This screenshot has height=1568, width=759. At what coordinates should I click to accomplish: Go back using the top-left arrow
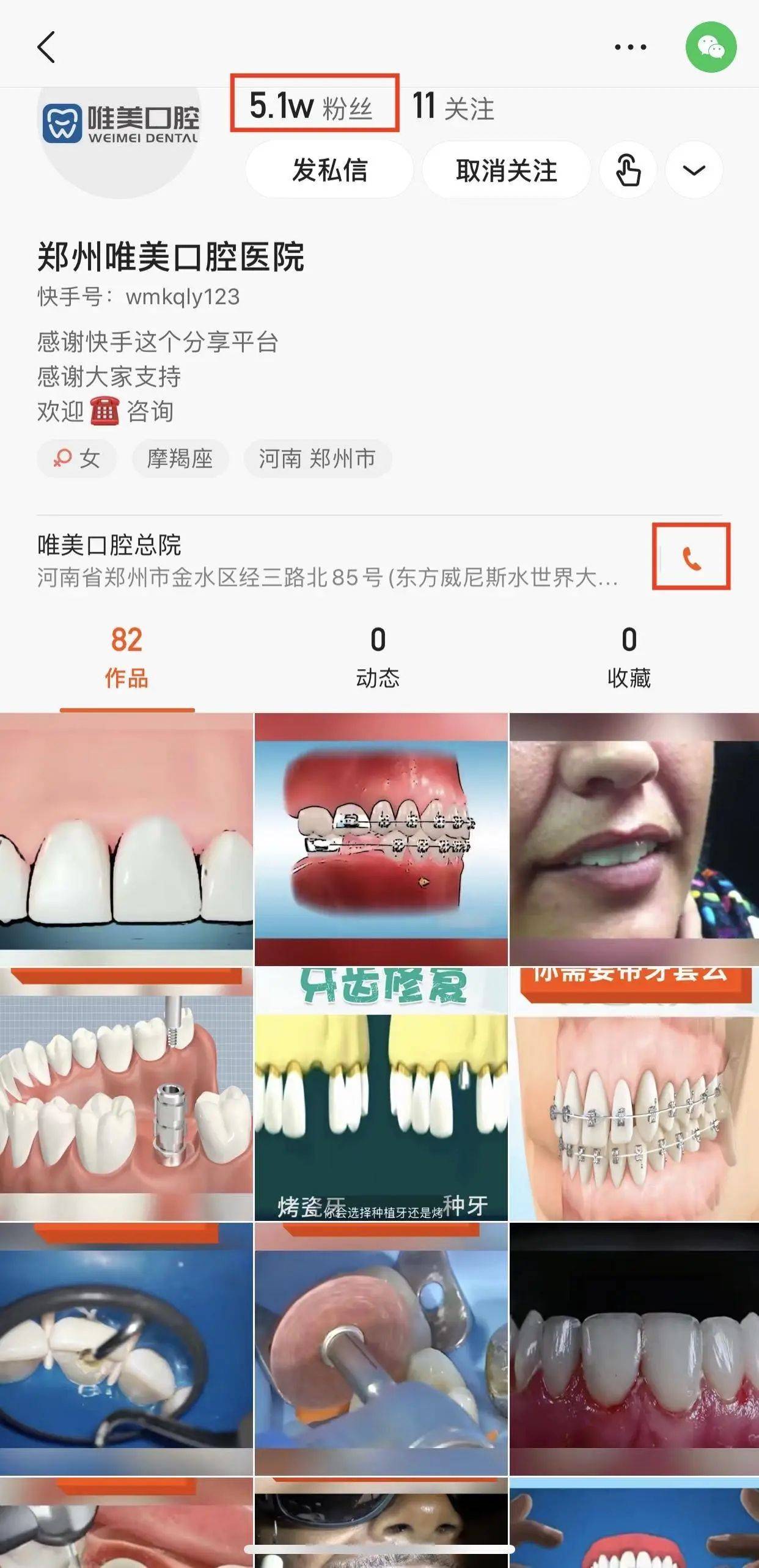click(x=46, y=47)
